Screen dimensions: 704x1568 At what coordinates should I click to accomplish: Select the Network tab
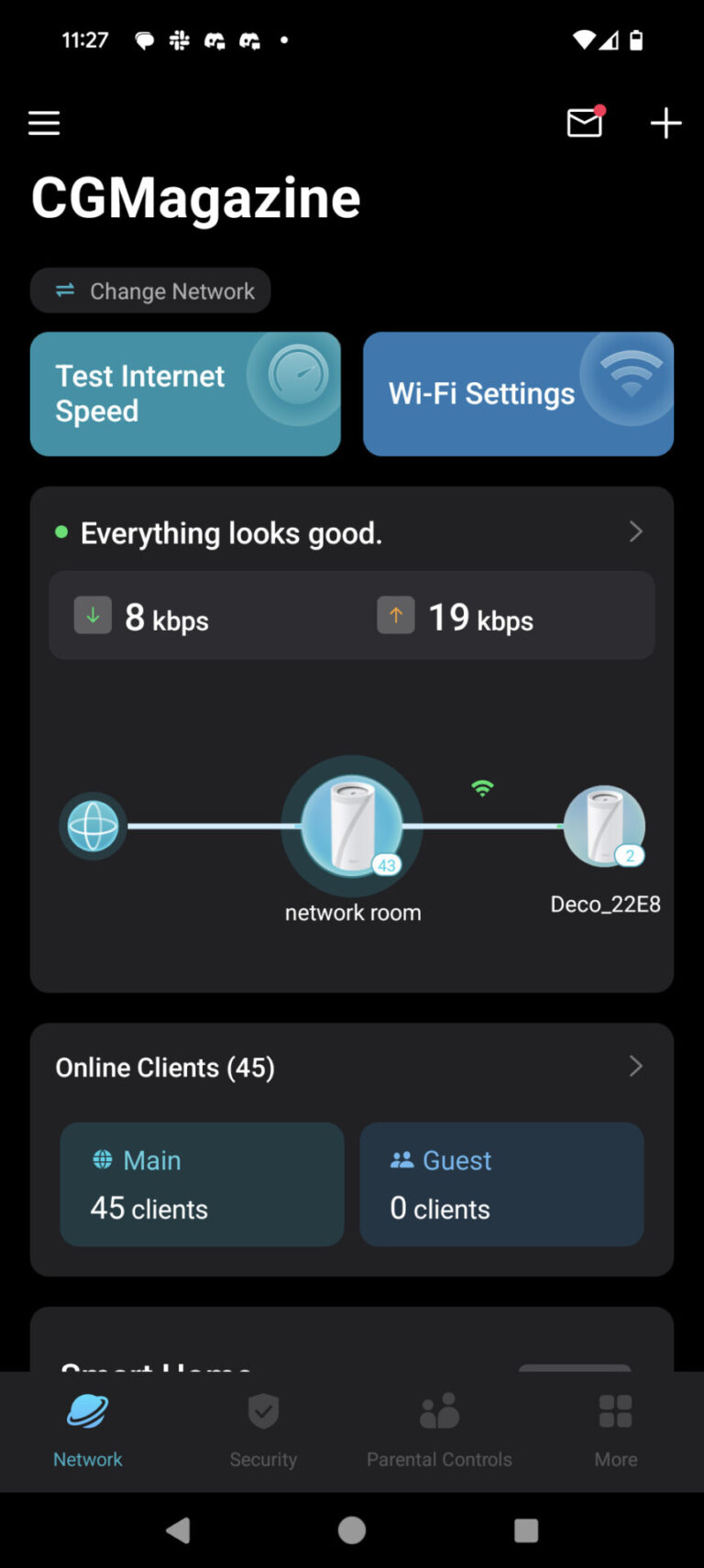[x=88, y=1430]
